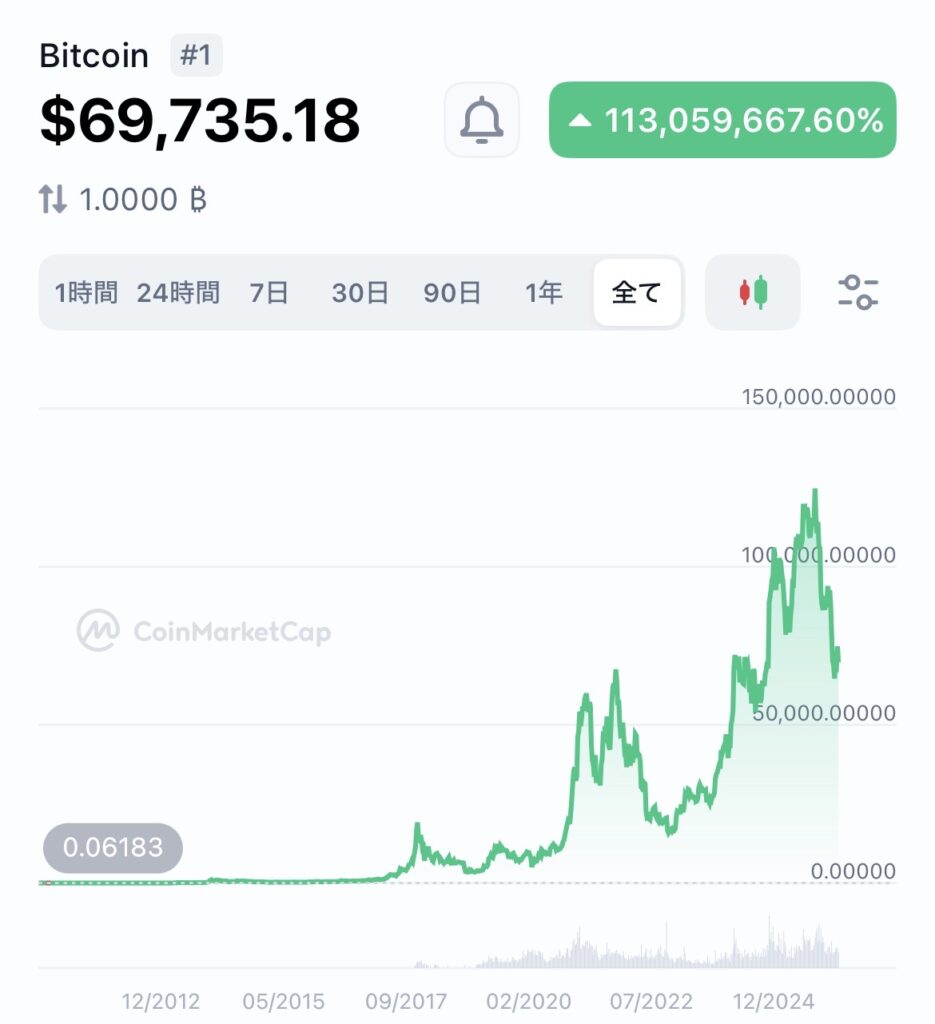Switch to the 24時間 range
This screenshot has height=1024, width=935.
click(x=178, y=293)
